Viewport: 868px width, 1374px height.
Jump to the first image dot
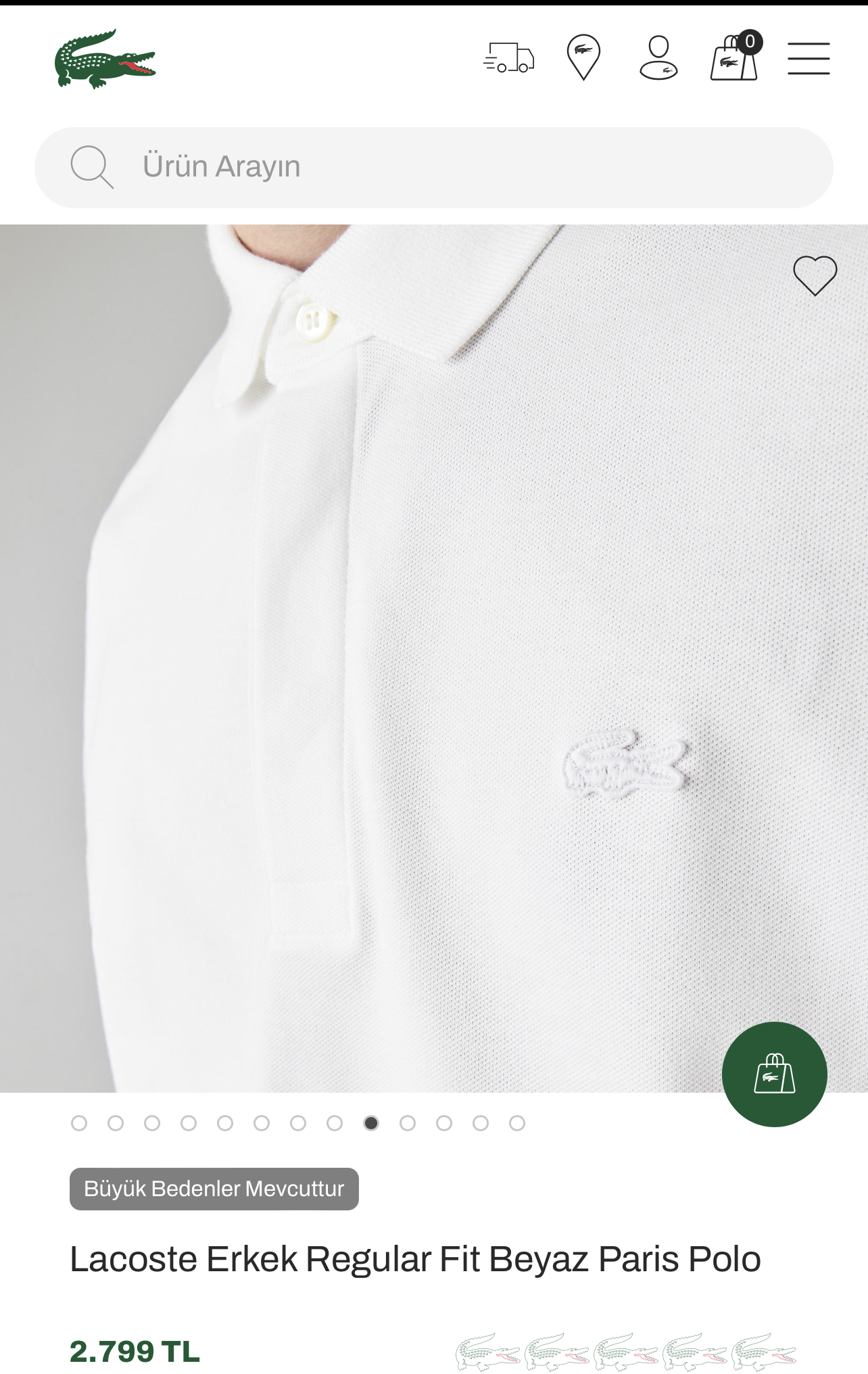[x=79, y=1123]
